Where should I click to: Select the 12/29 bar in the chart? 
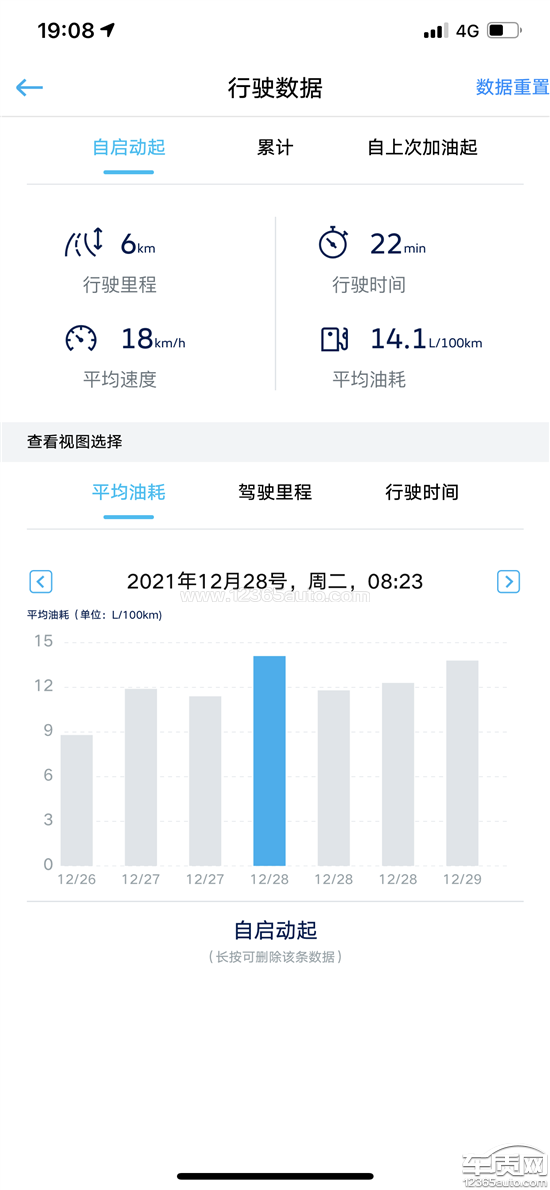click(462, 763)
